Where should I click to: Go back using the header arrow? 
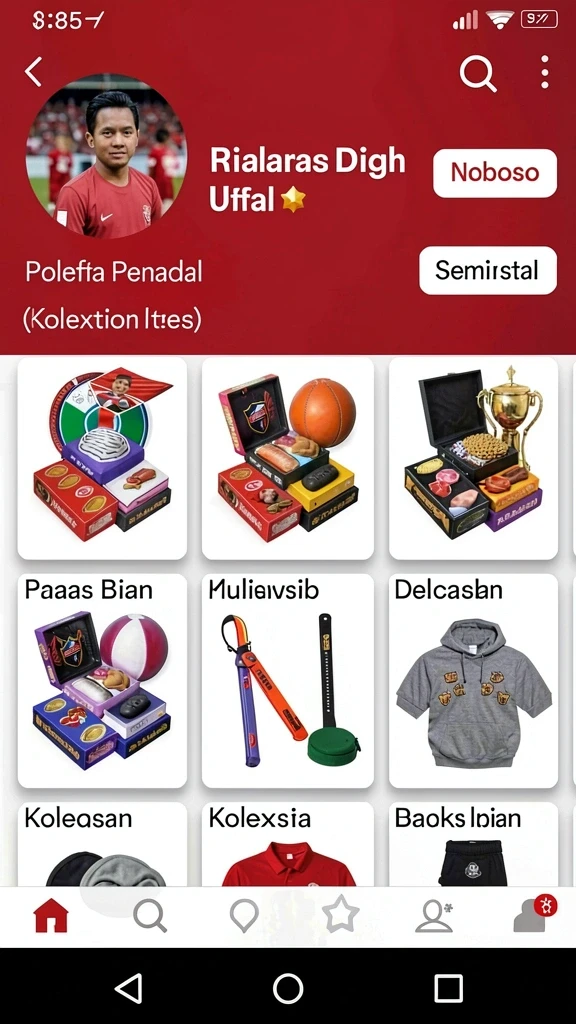pyautogui.click(x=34, y=72)
